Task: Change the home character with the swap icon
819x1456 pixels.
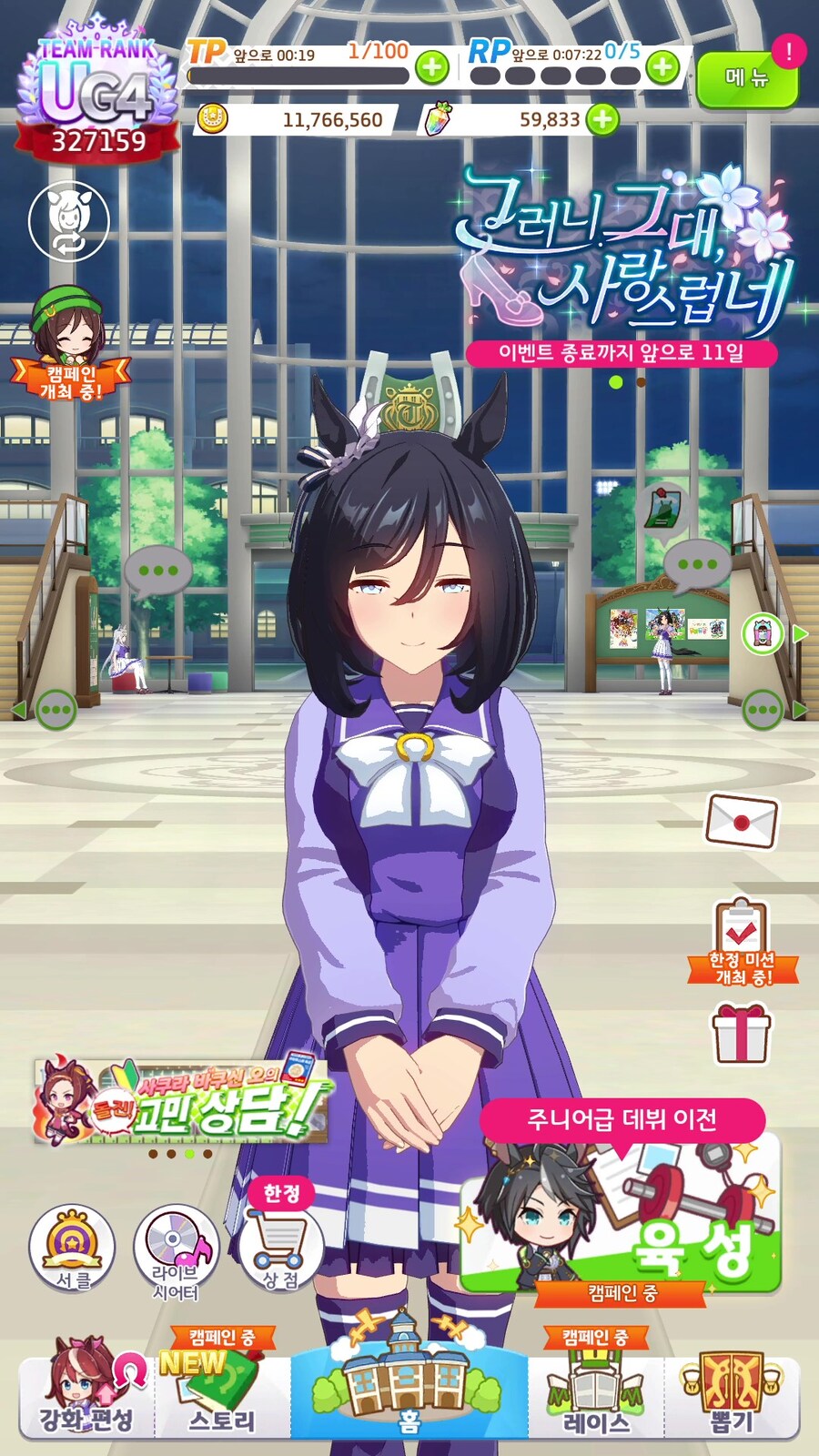Action: point(68,220)
